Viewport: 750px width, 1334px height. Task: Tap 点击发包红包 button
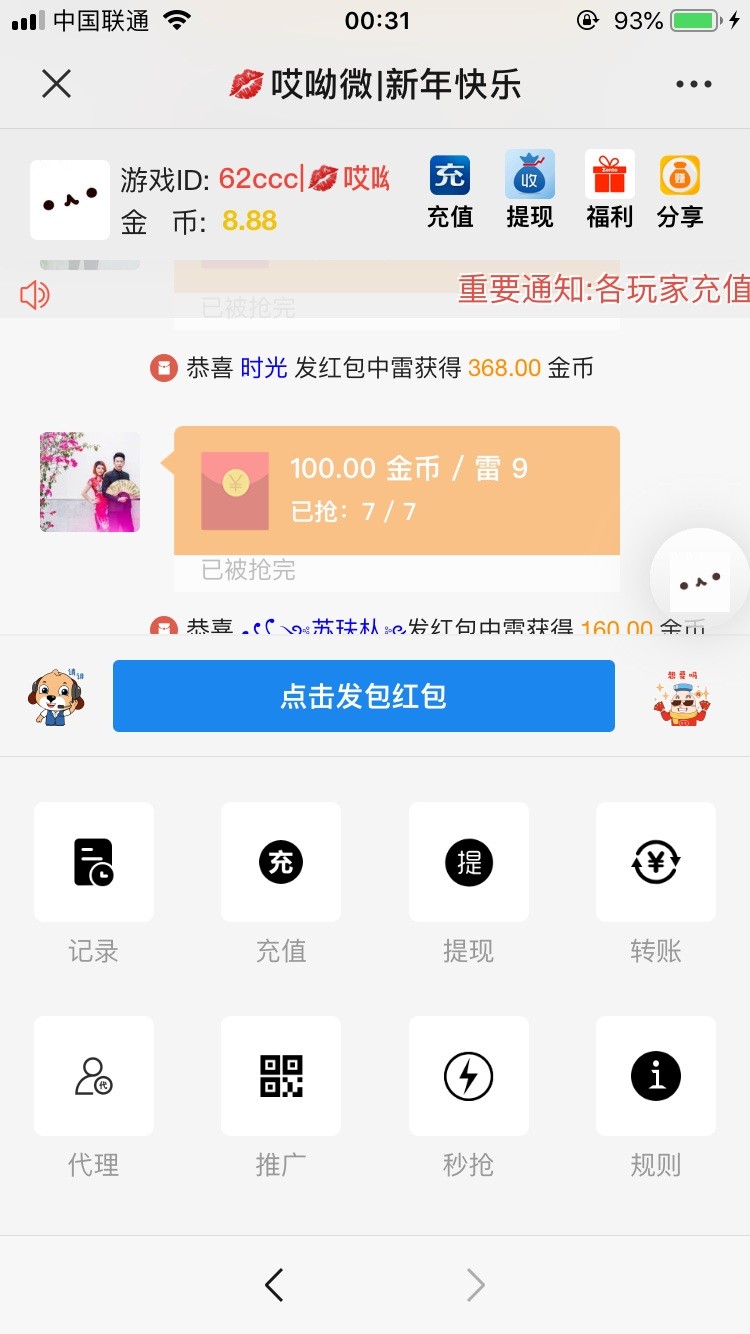(x=363, y=696)
